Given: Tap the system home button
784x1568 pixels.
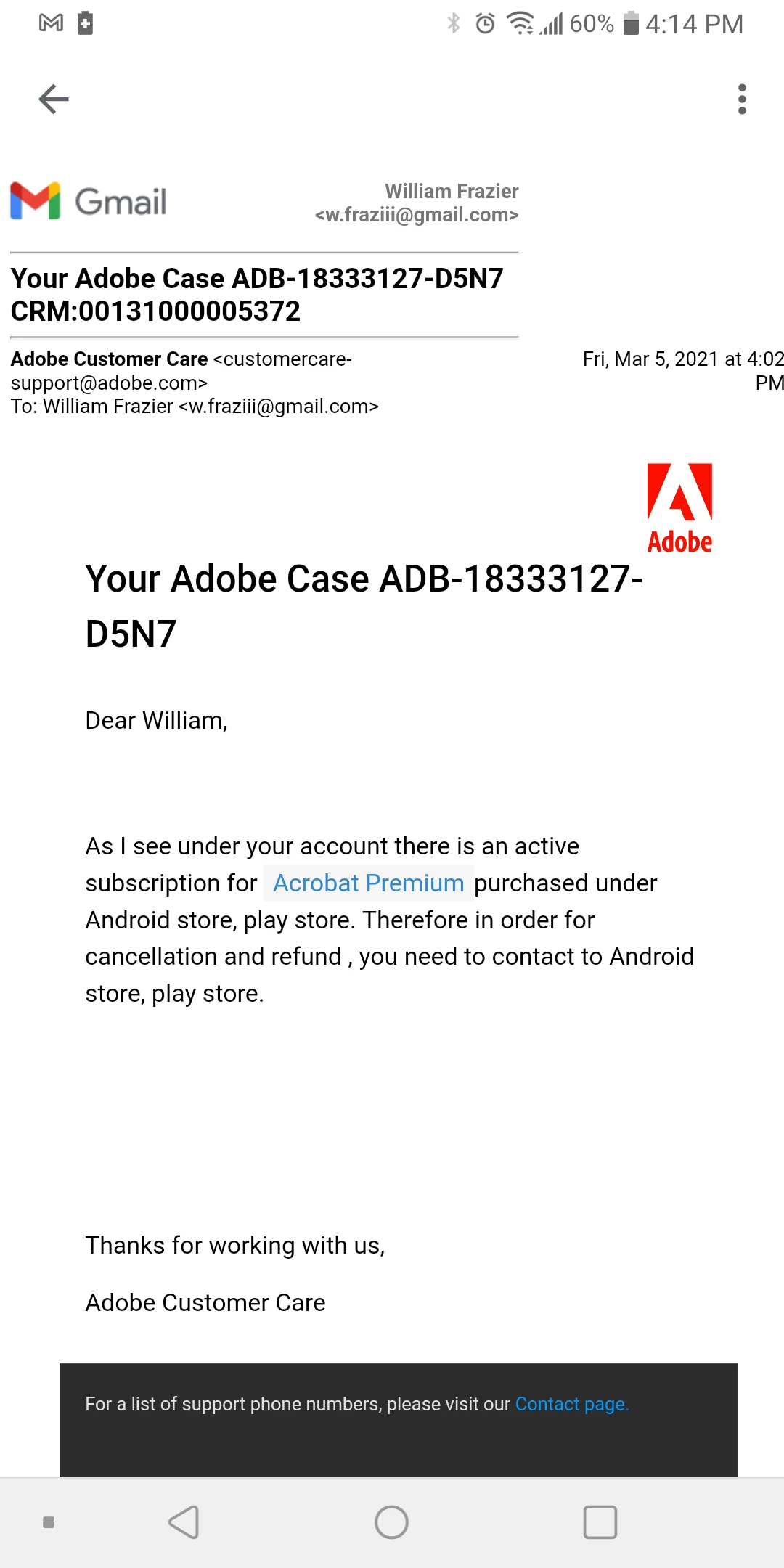Looking at the screenshot, I should click(x=391, y=1522).
